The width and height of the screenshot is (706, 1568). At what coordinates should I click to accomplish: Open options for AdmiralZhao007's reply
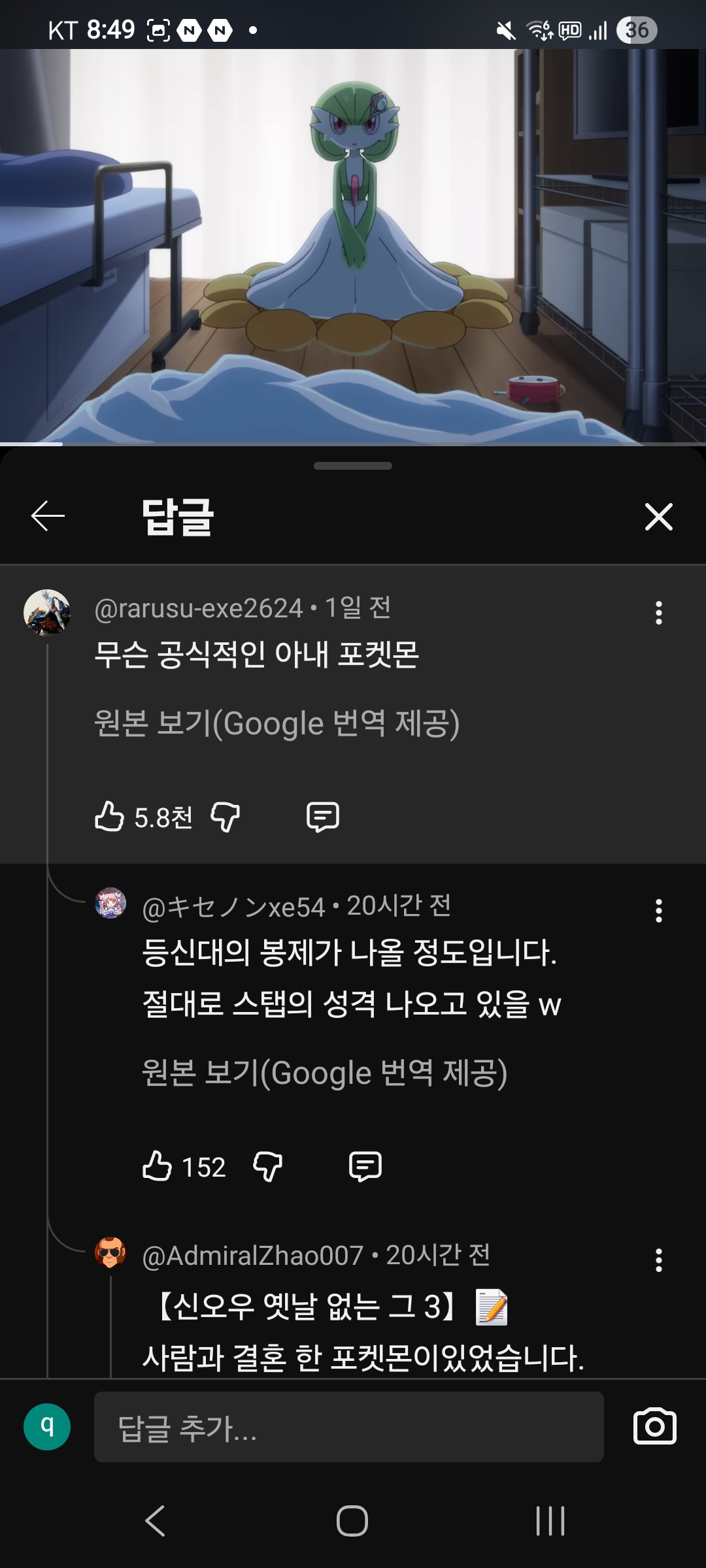point(658,1260)
